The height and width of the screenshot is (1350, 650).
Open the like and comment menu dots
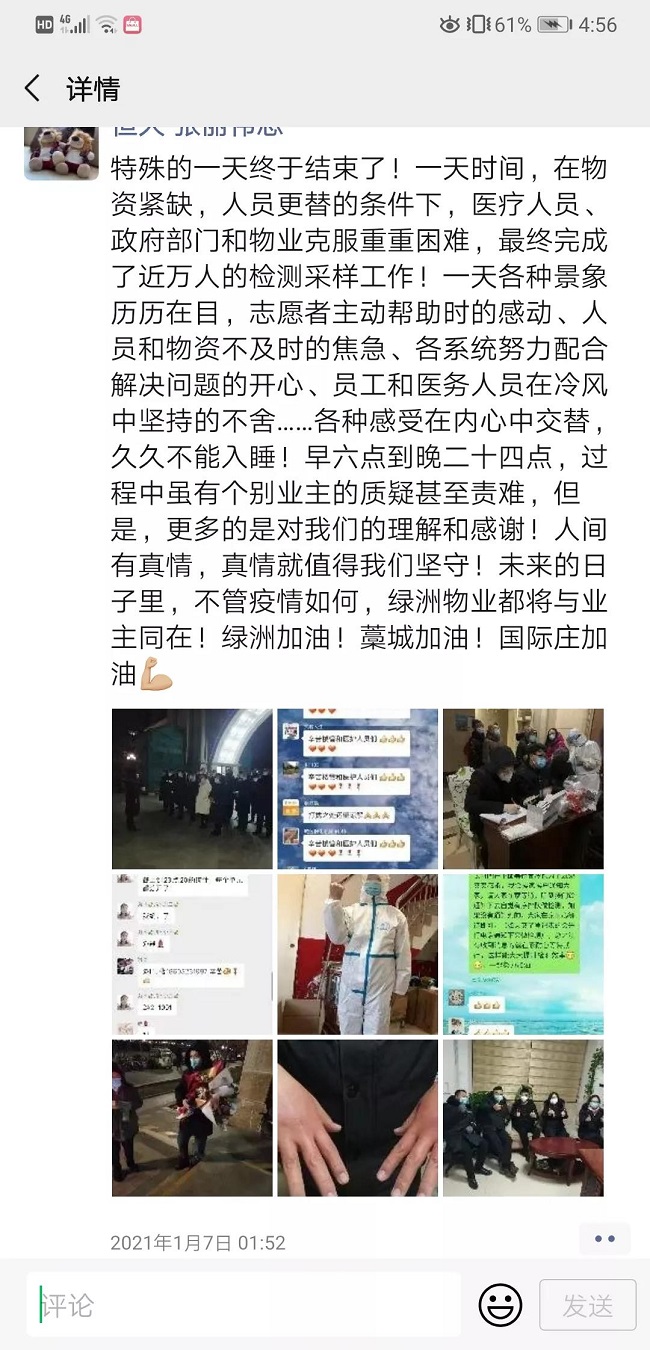pyautogui.click(x=604, y=1239)
